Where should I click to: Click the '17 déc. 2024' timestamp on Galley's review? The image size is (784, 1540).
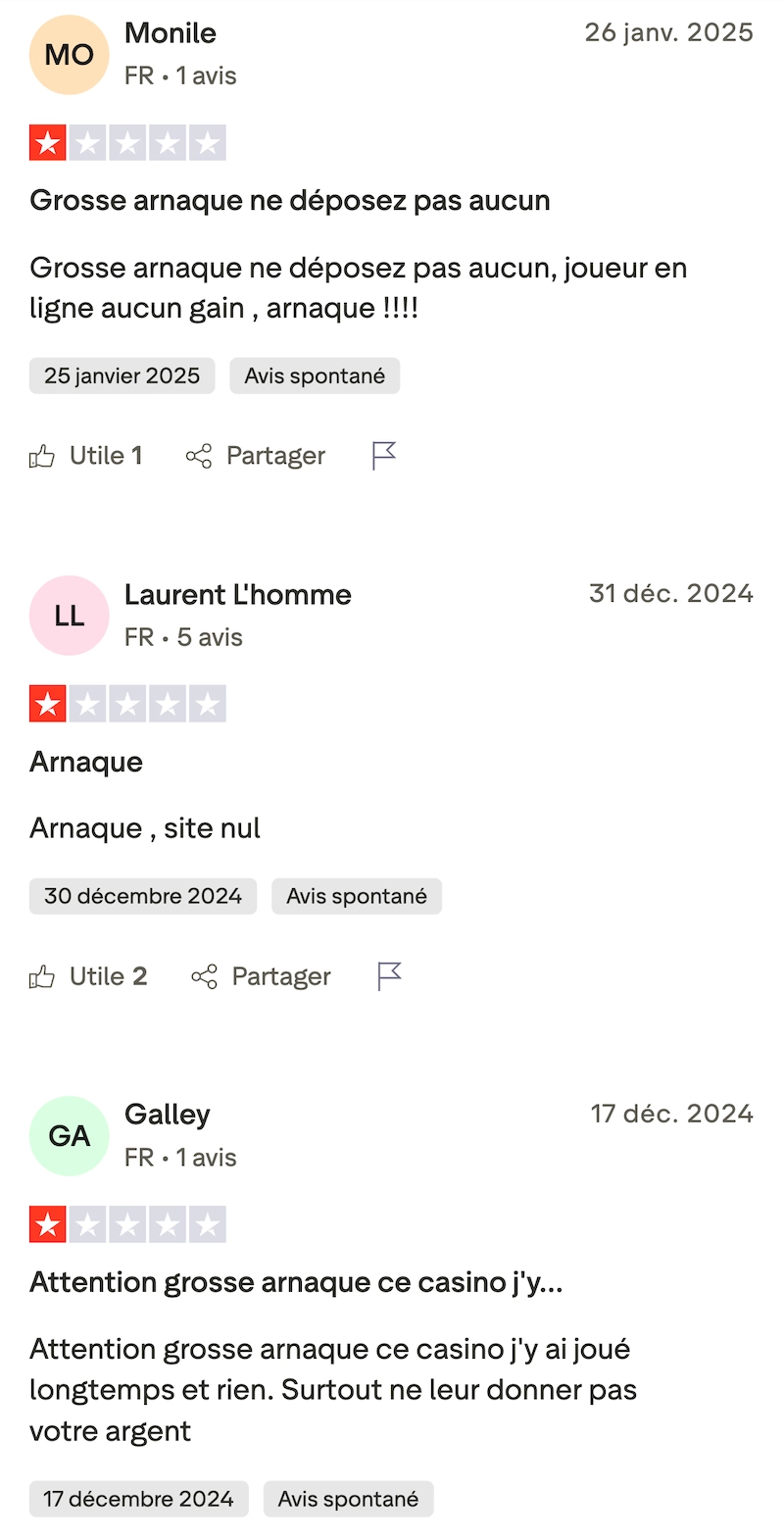tap(671, 1114)
